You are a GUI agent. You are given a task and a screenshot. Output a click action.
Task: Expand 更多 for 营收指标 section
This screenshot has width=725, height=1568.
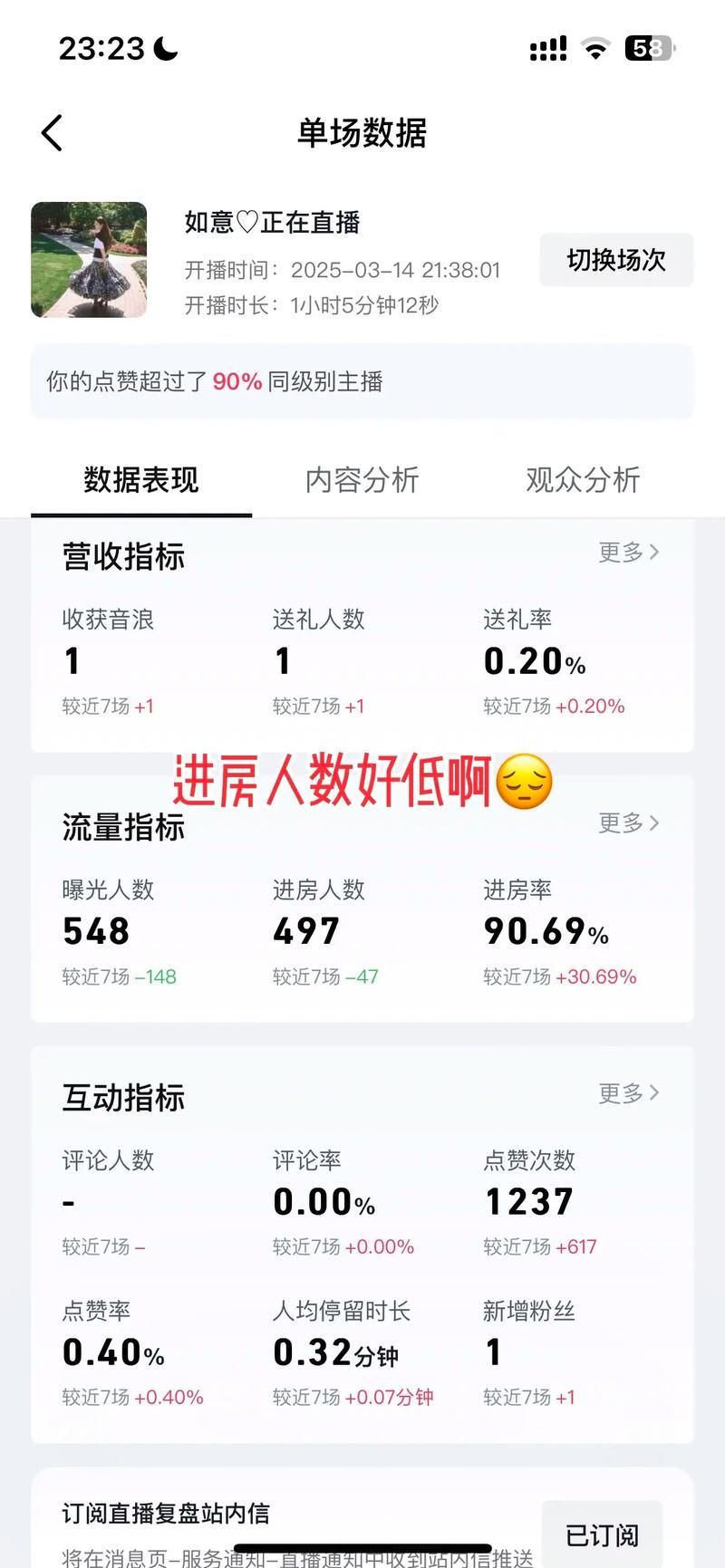[x=629, y=553]
